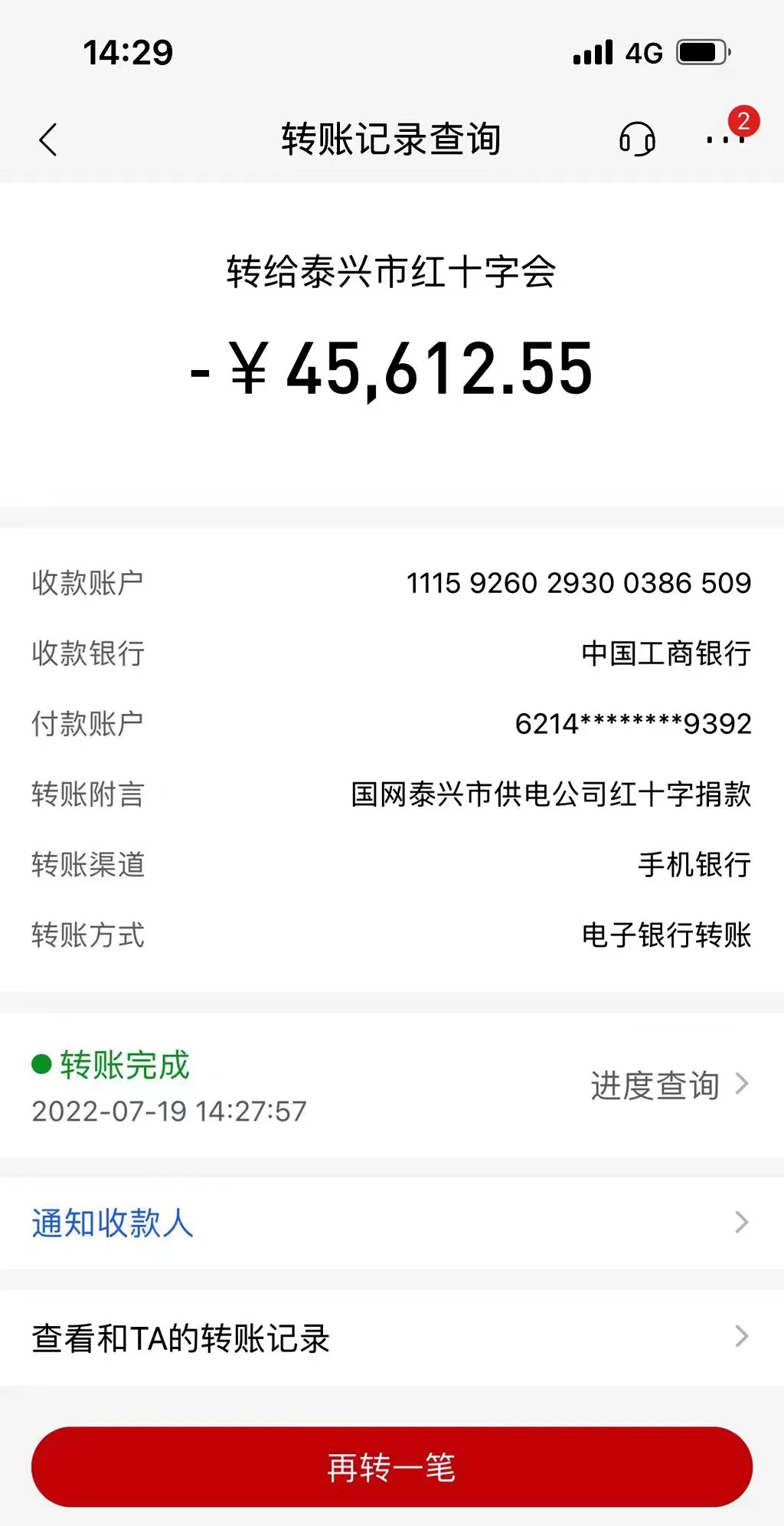This screenshot has width=784, height=1526.
Task: Open customer service headset icon
Action: [x=637, y=139]
